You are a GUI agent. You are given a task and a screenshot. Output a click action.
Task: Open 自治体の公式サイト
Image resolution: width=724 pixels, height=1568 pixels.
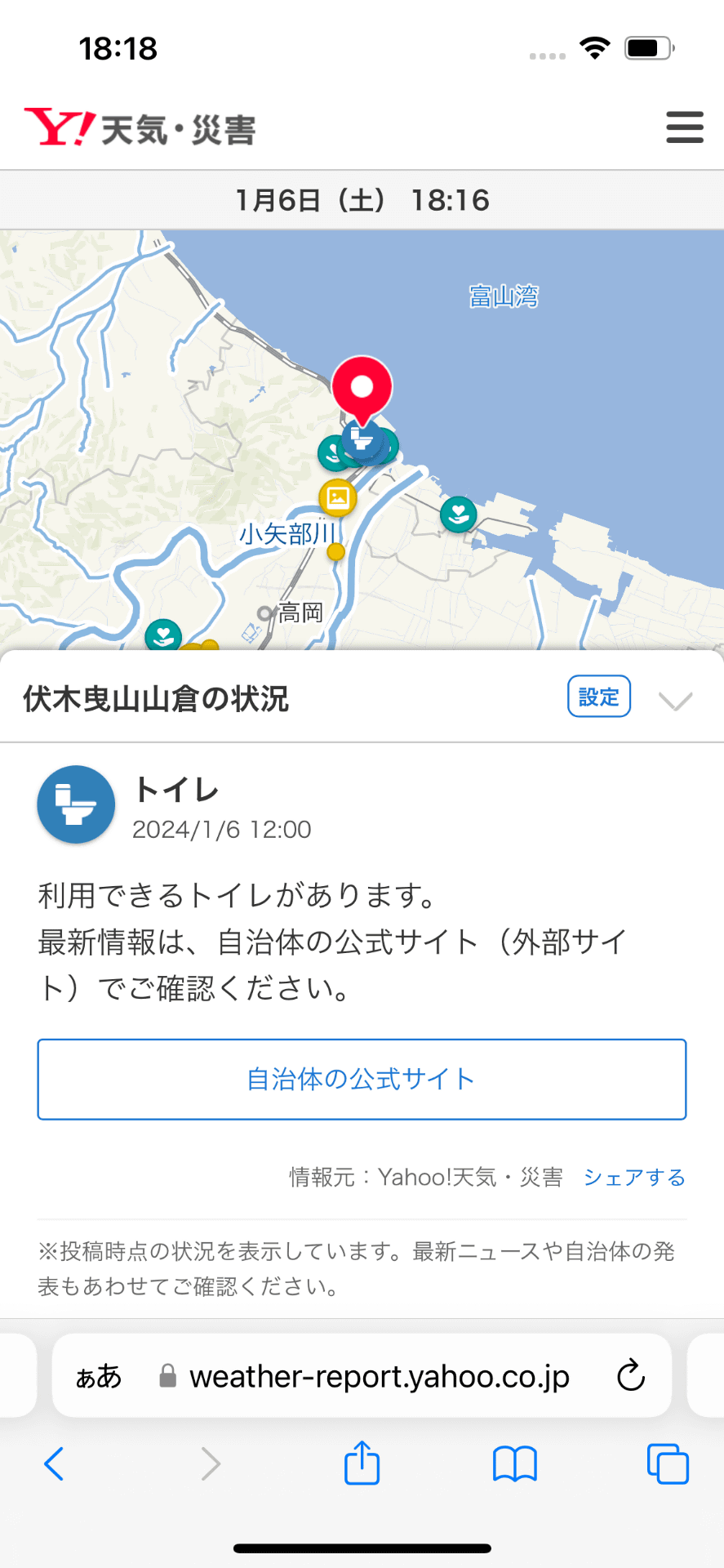[362, 1079]
